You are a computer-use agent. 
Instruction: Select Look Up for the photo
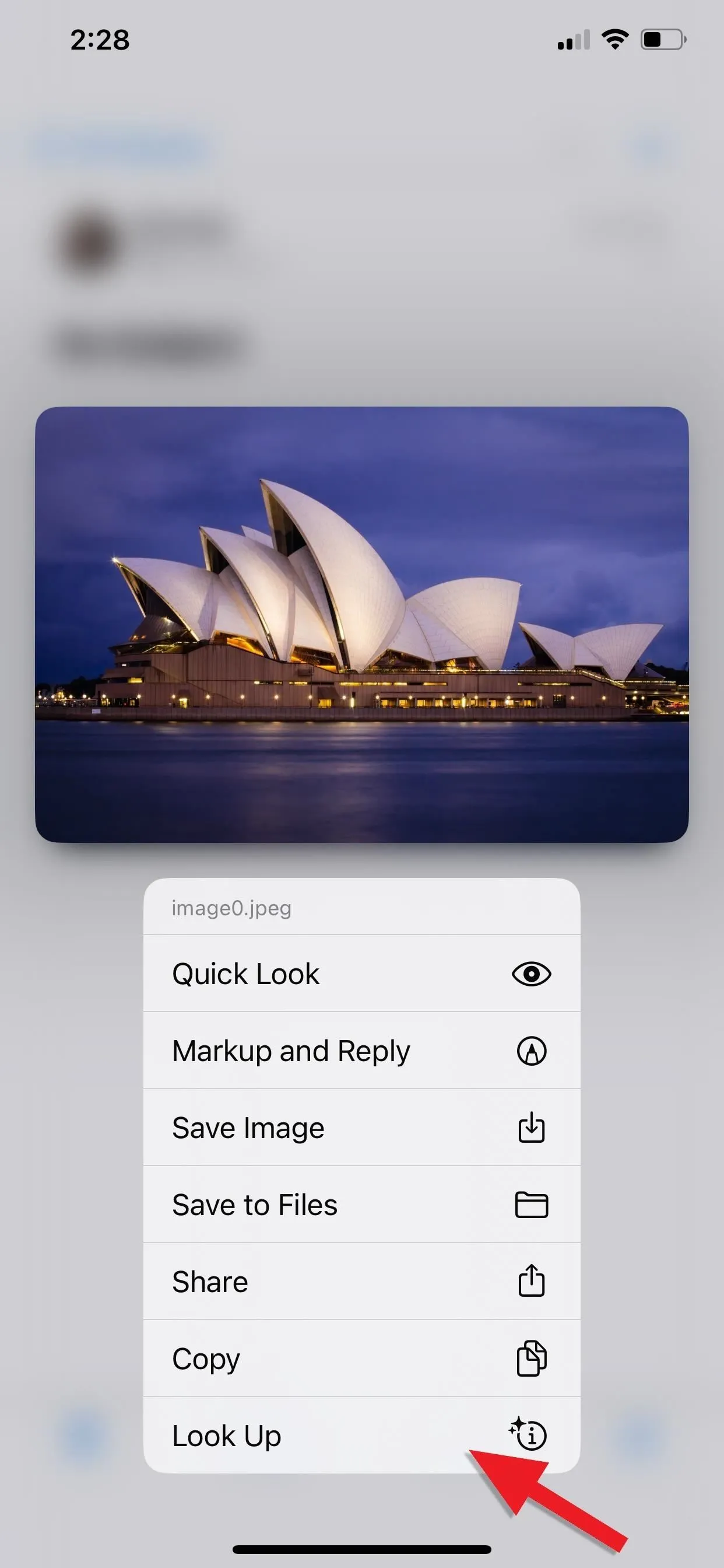click(x=361, y=1436)
